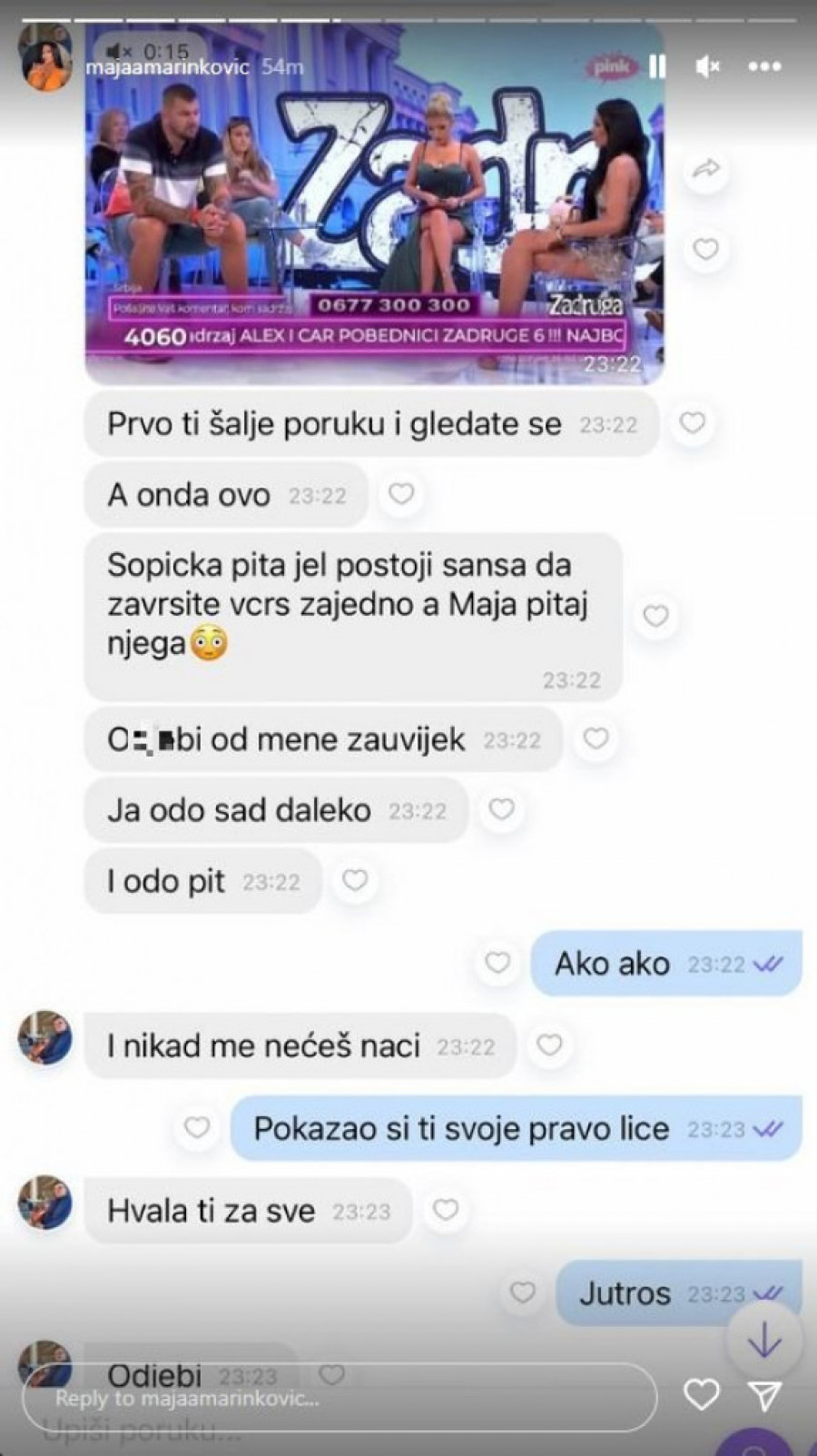The width and height of the screenshot is (817, 1456).
Task: Open majaamarinkovic's profile picture
Action: [x=46, y=65]
